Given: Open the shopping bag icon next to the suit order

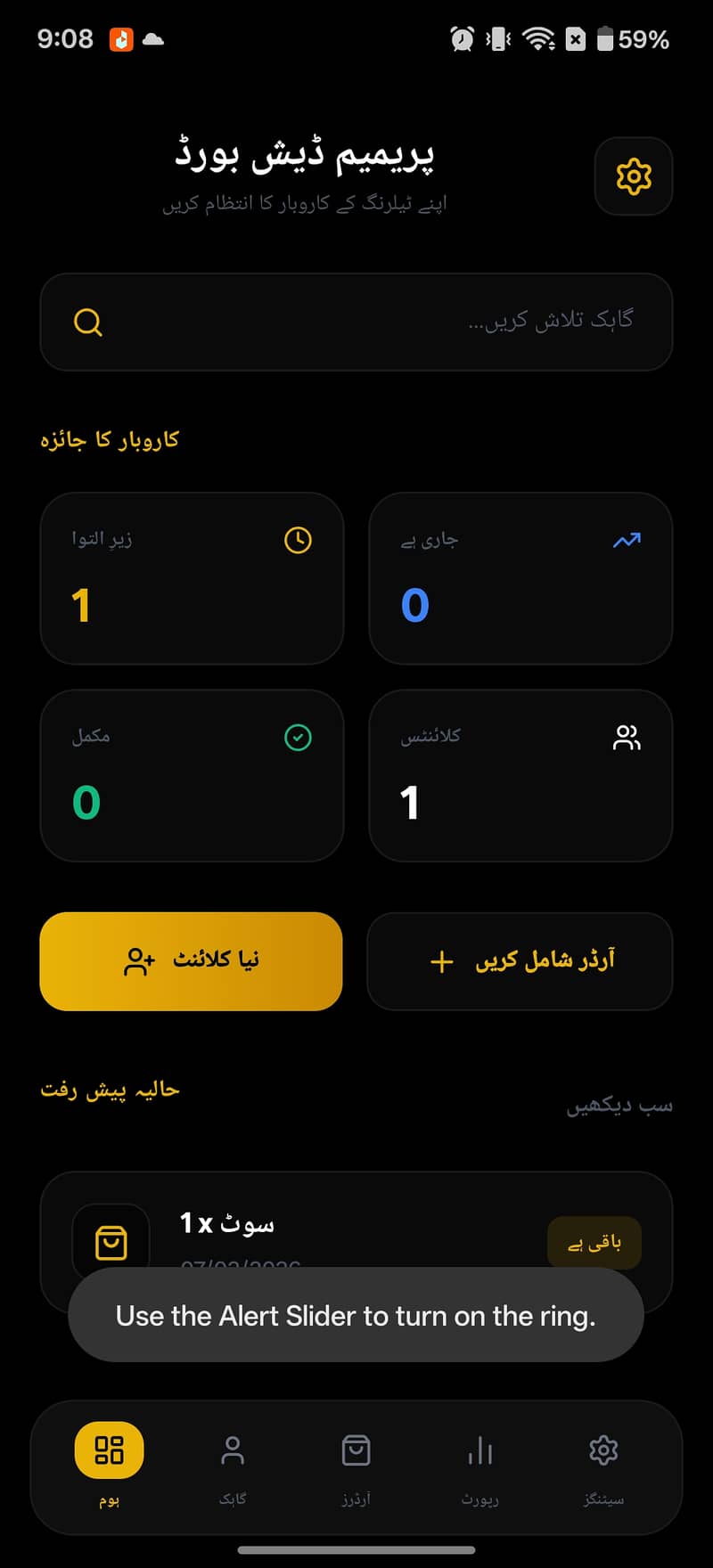Looking at the screenshot, I should point(111,1239).
